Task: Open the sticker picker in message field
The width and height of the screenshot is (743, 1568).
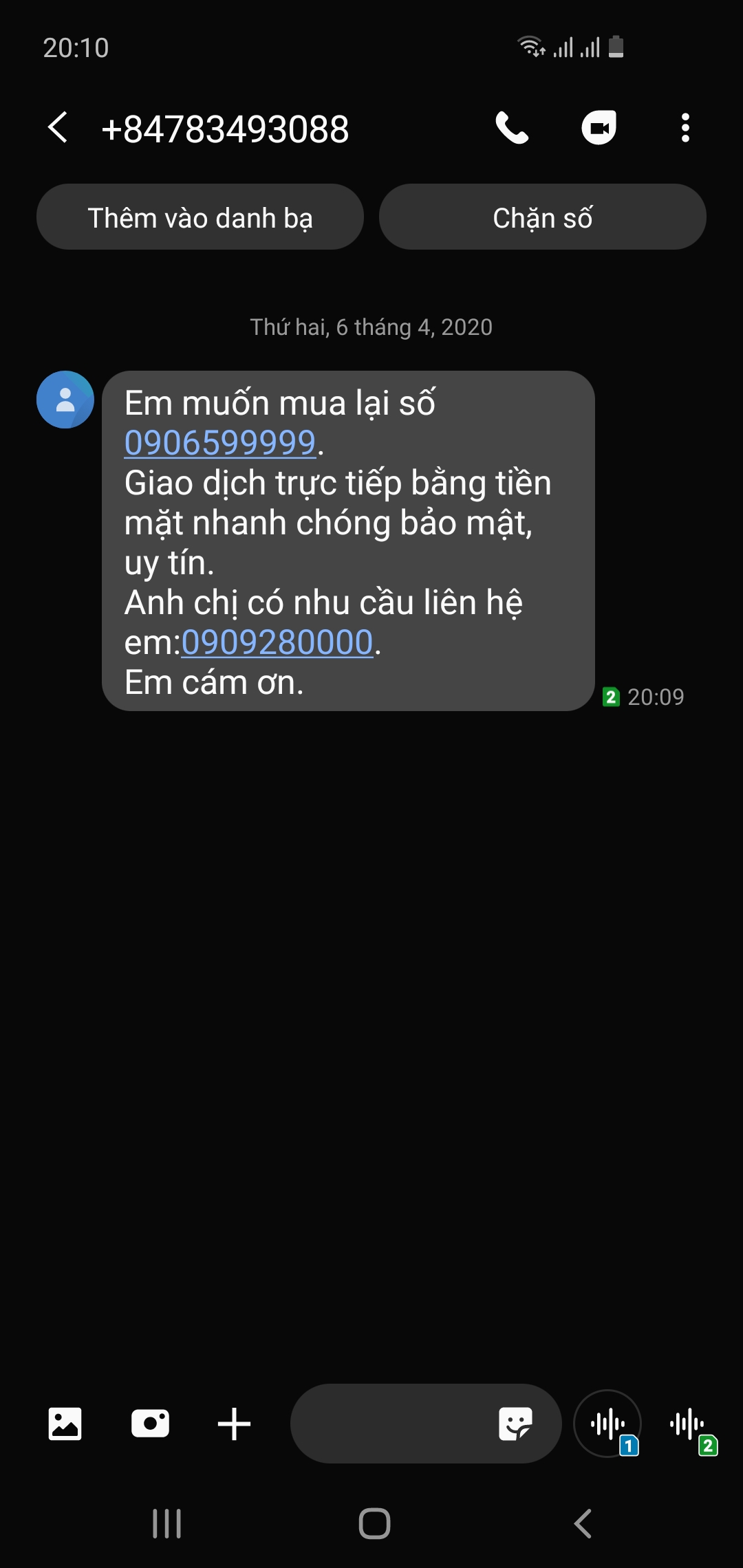Action: tap(515, 1424)
